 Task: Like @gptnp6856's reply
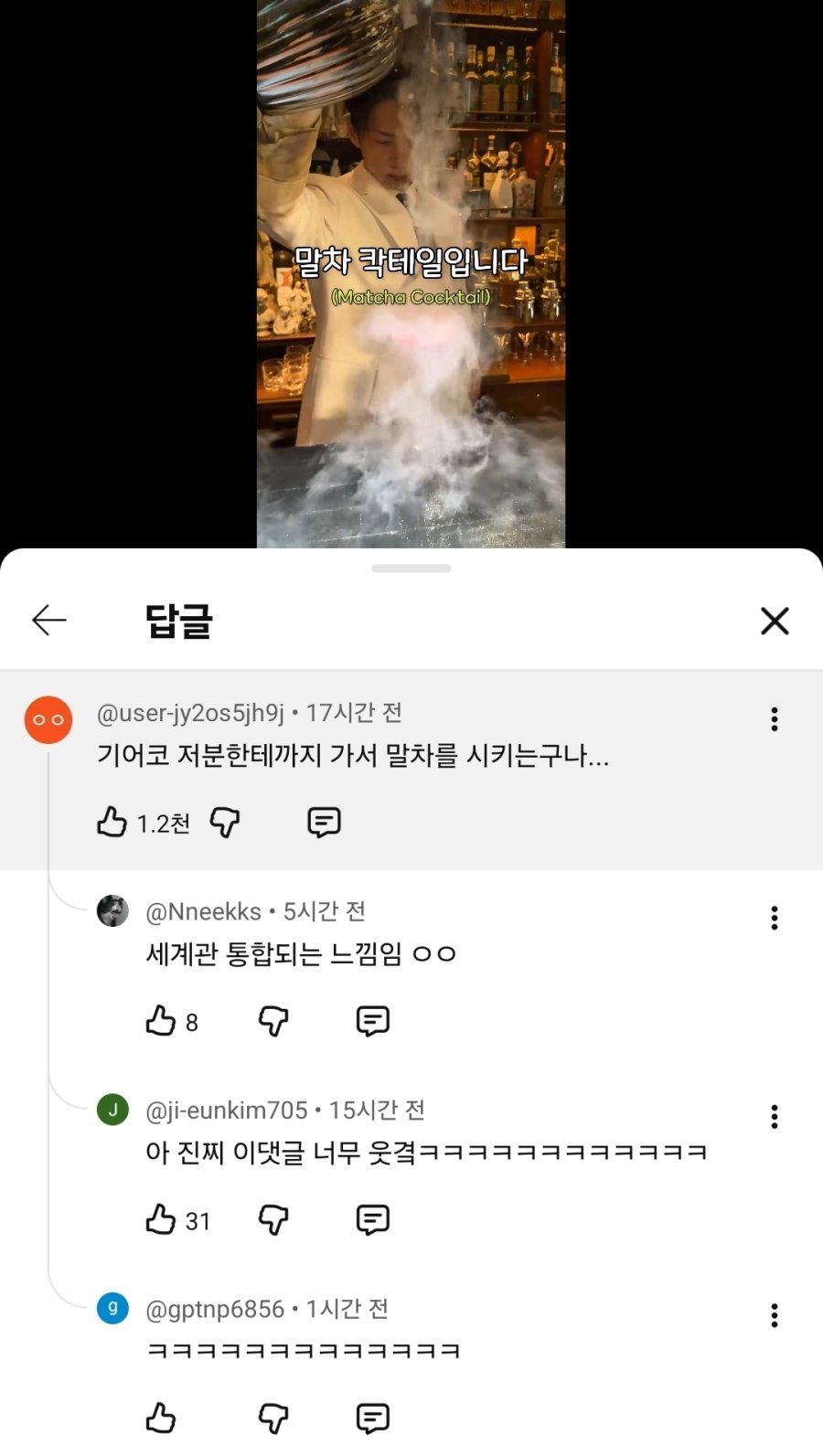(161, 1418)
